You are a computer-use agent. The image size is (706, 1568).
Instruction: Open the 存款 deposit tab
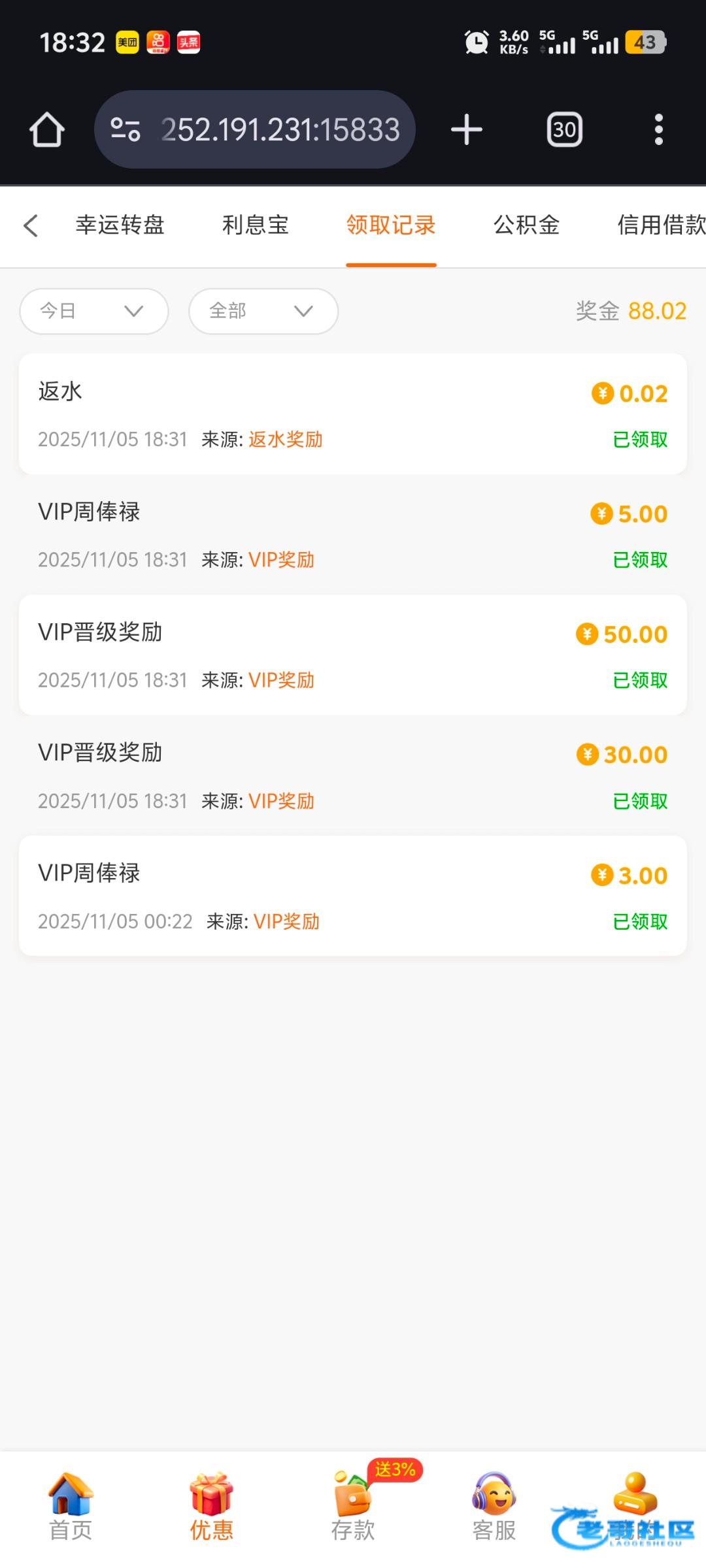click(x=353, y=1506)
